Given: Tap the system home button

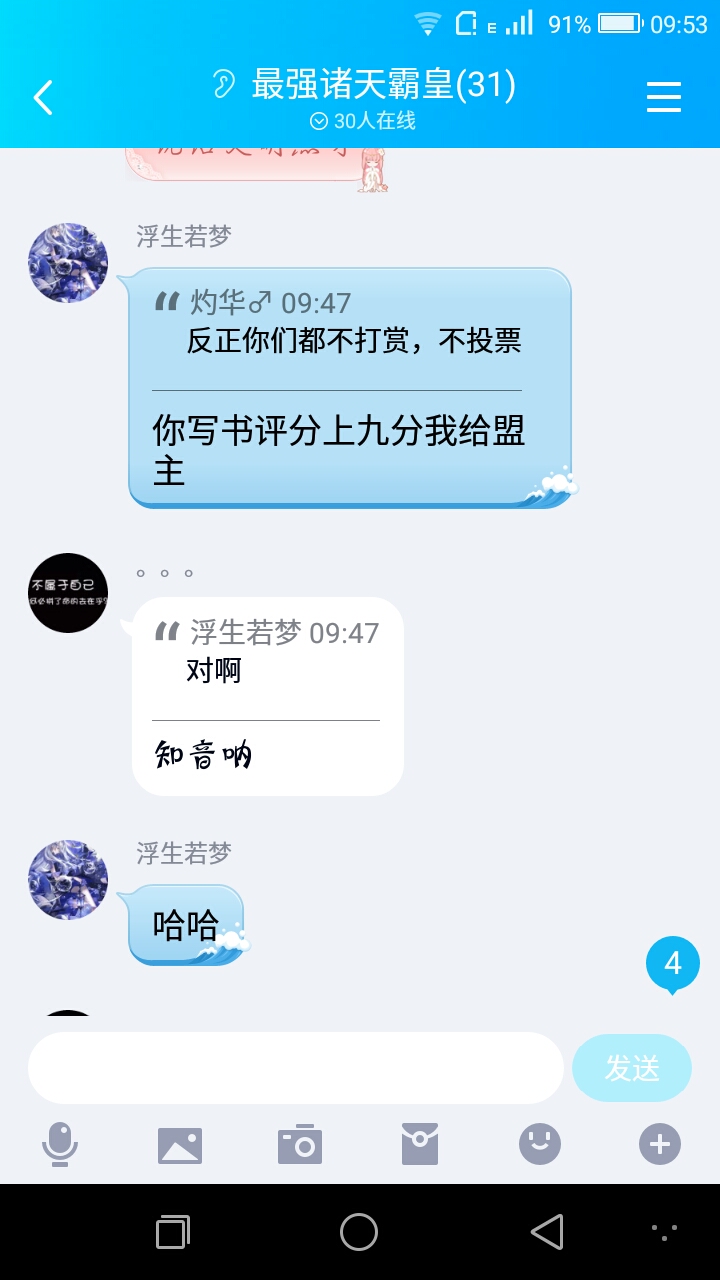Looking at the screenshot, I should (x=359, y=1232).
